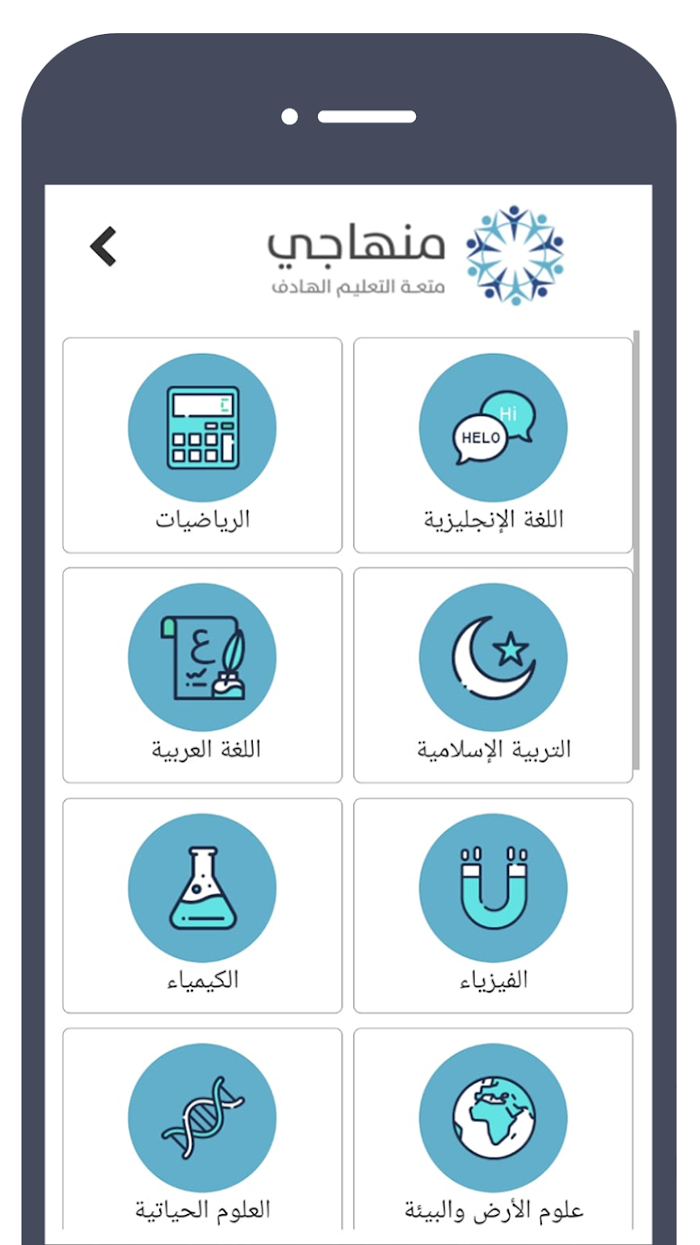The width and height of the screenshot is (700, 1245).
Task: Select the التربية الإسلامية subject
Action: [x=493, y=675]
